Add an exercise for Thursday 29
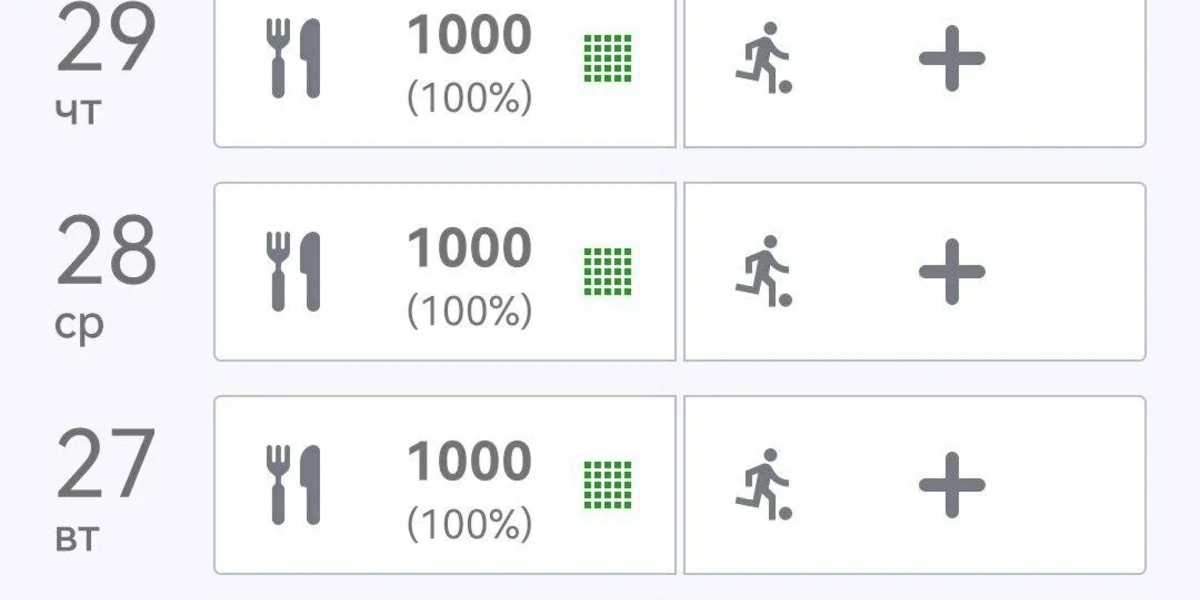This screenshot has width=1200, height=600. [951, 60]
